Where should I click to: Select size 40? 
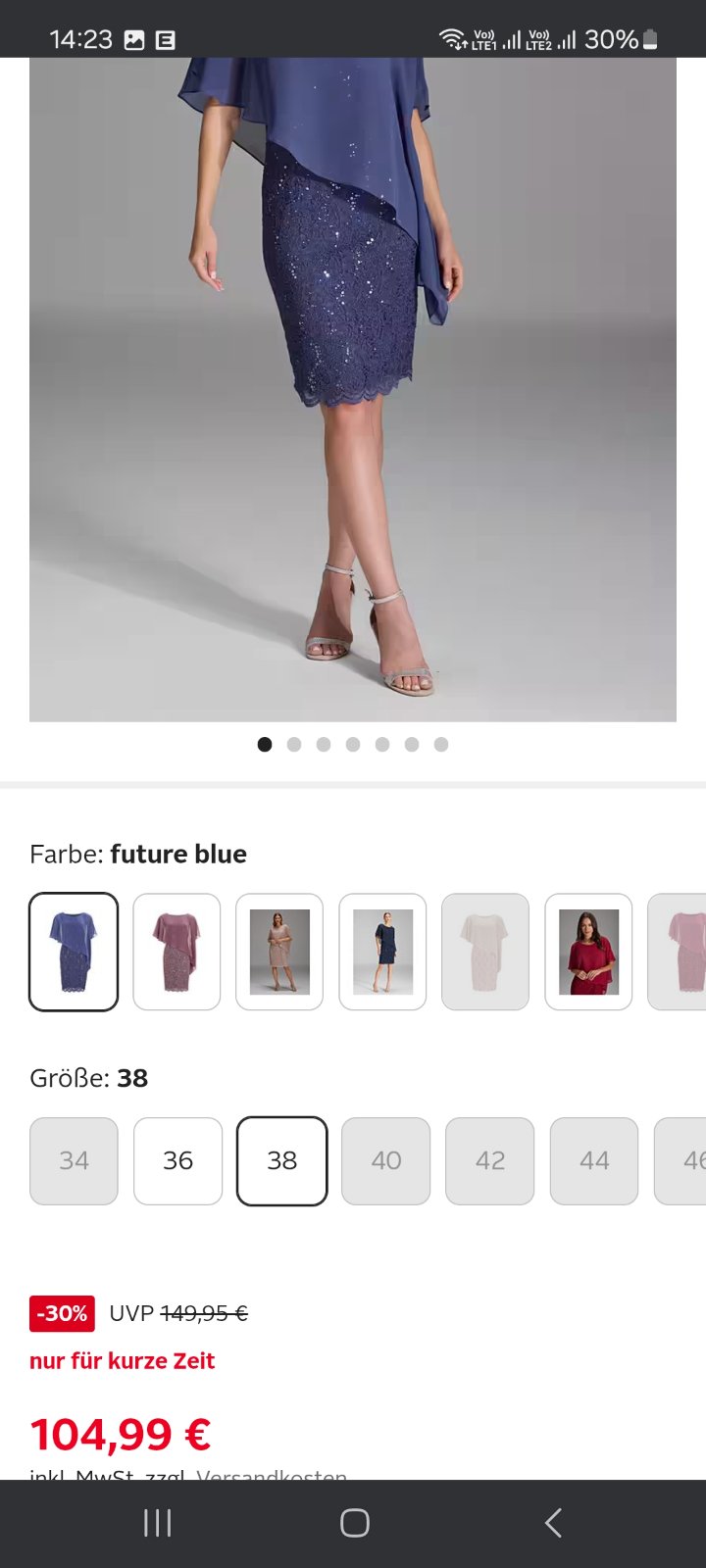coord(385,1161)
